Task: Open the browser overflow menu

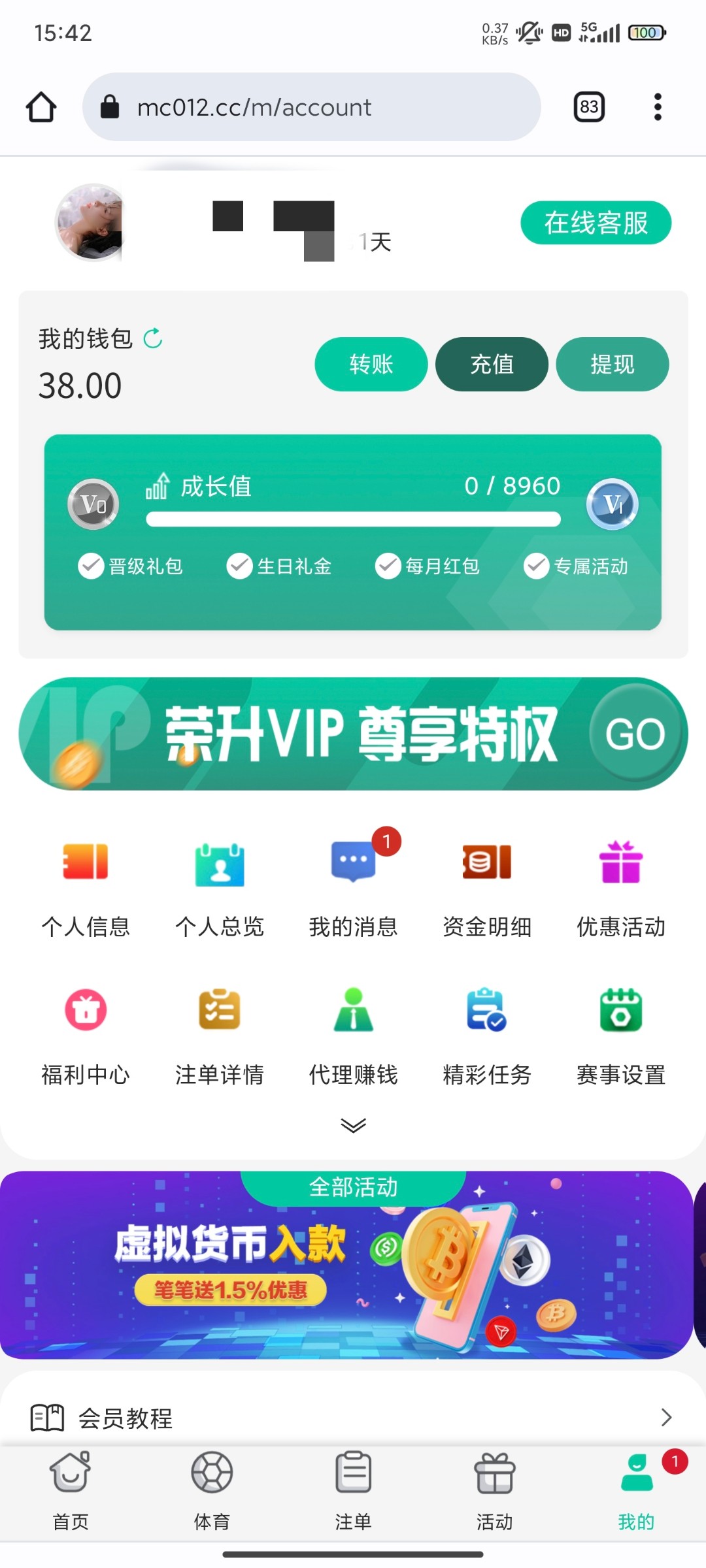Action: 658,106
